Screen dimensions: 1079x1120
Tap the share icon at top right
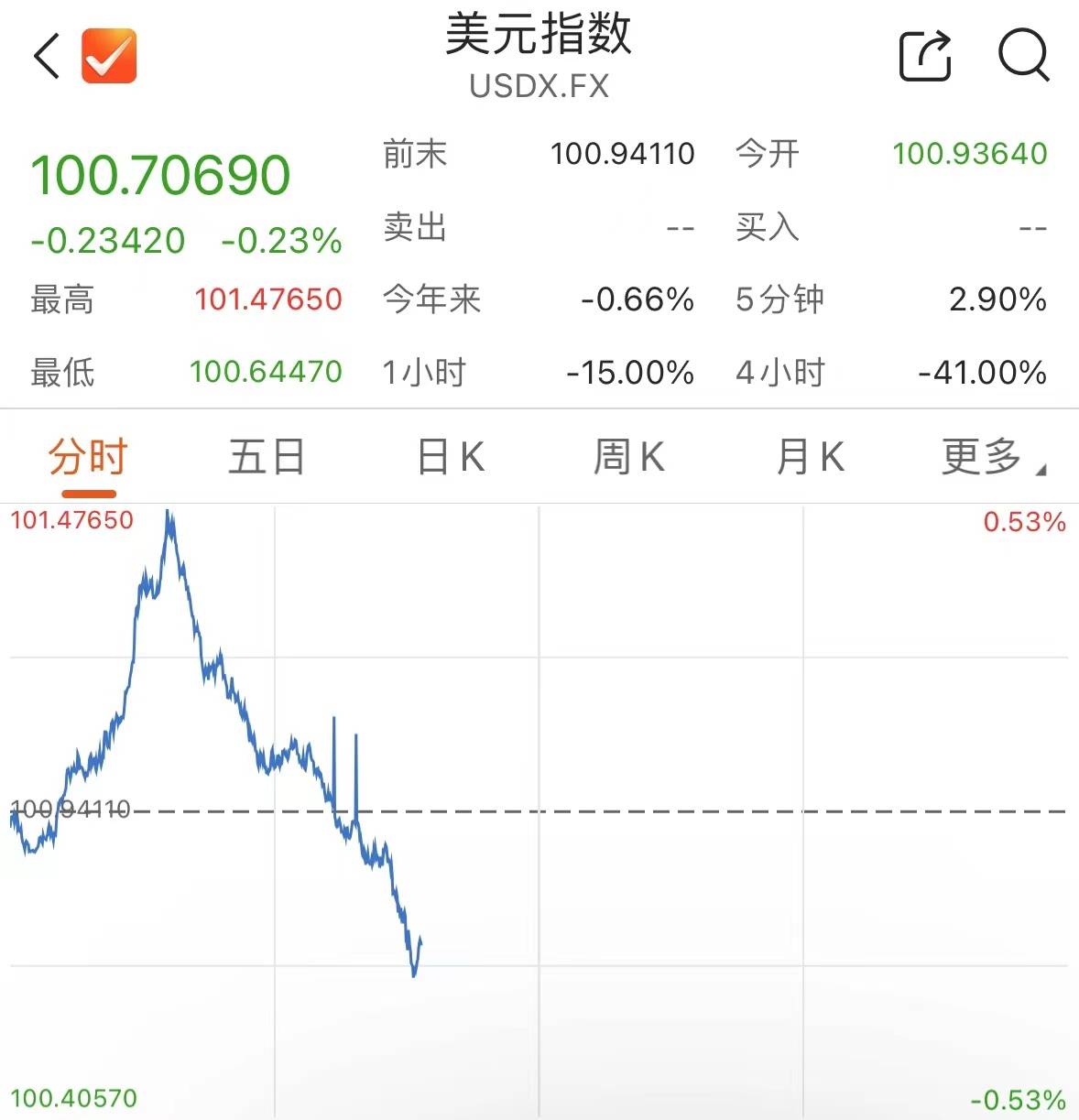[x=924, y=56]
